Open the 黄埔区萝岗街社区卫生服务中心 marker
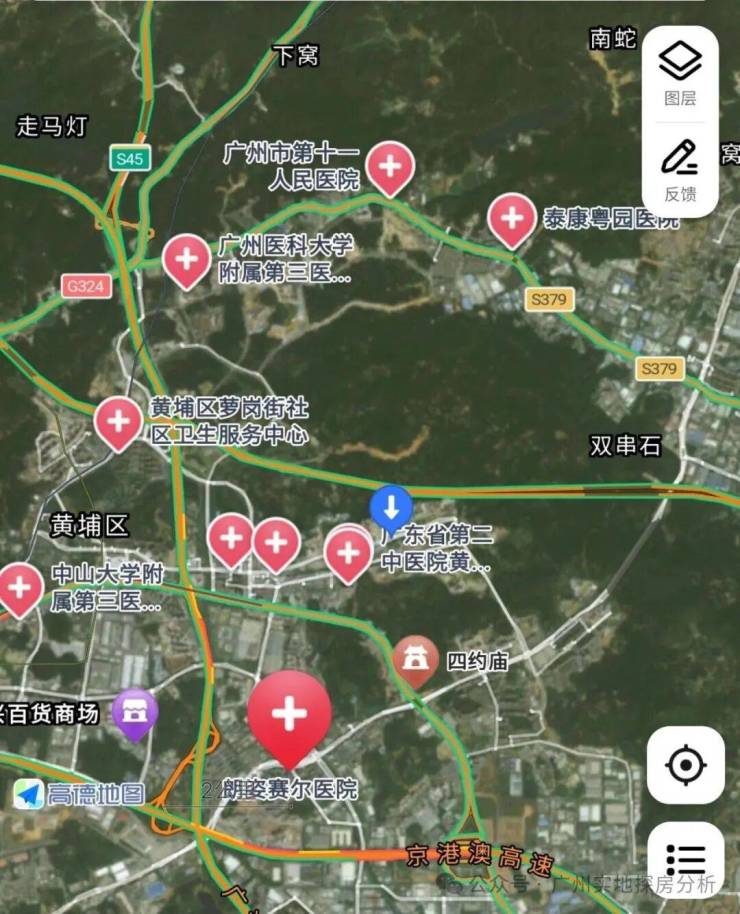This screenshot has width=740, height=914. [x=118, y=421]
